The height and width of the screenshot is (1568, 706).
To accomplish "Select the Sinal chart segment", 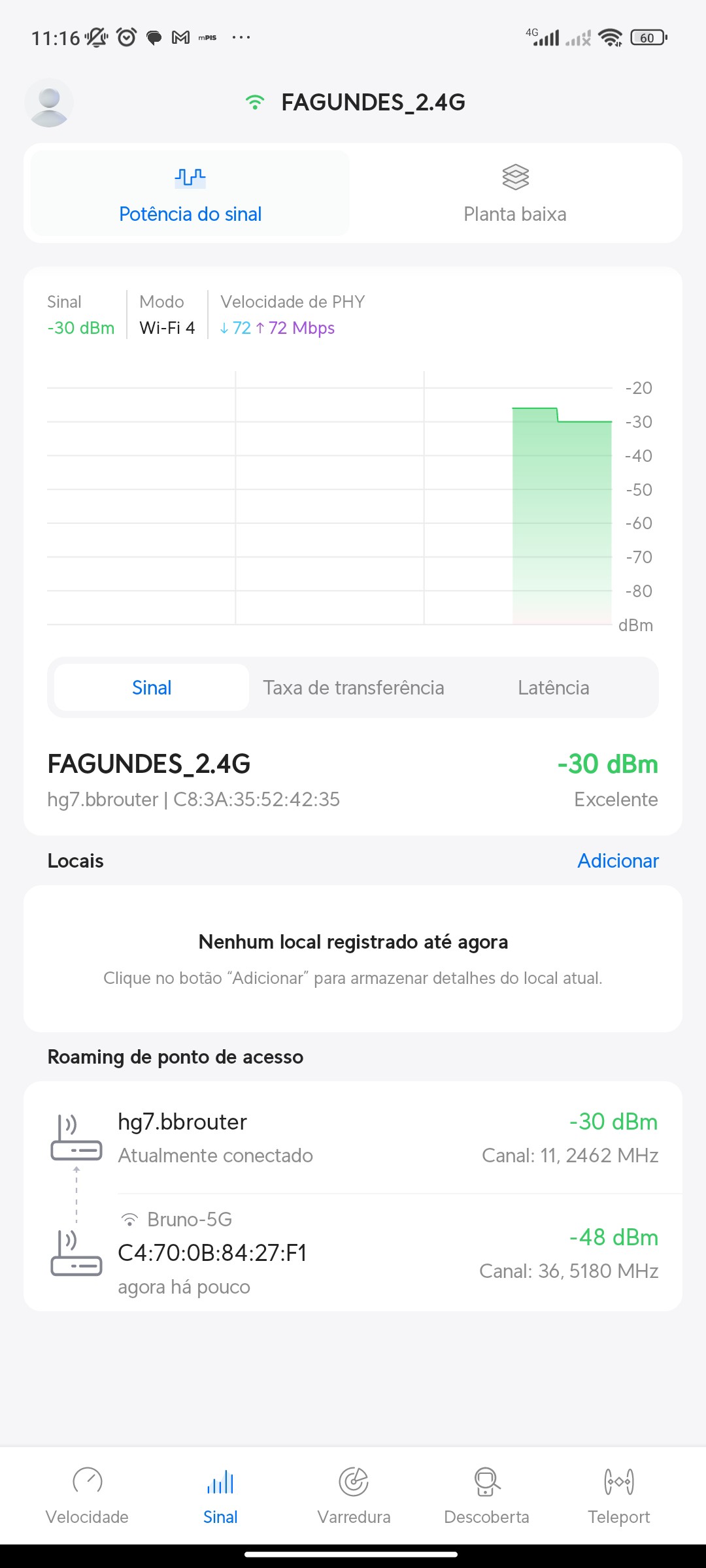I will (152, 687).
